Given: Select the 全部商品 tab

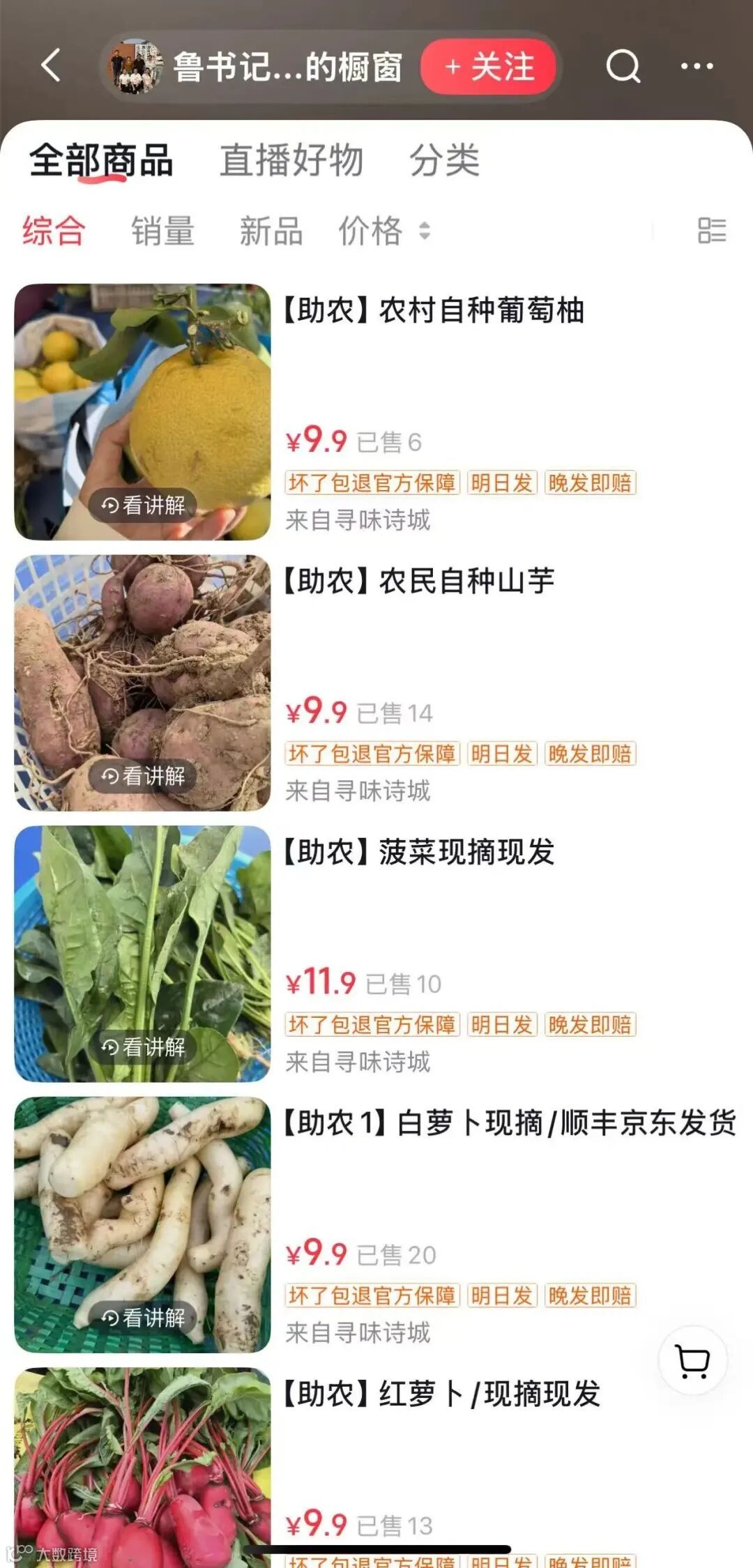Looking at the screenshot, I should tap(101, 160).
